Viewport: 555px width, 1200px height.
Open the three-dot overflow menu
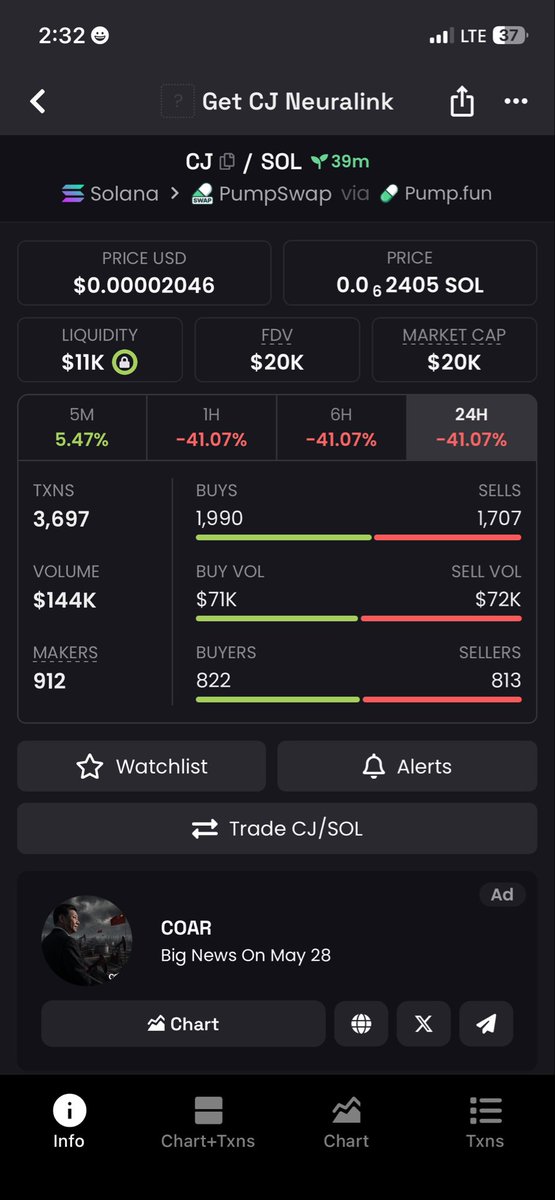pos(515,101)
